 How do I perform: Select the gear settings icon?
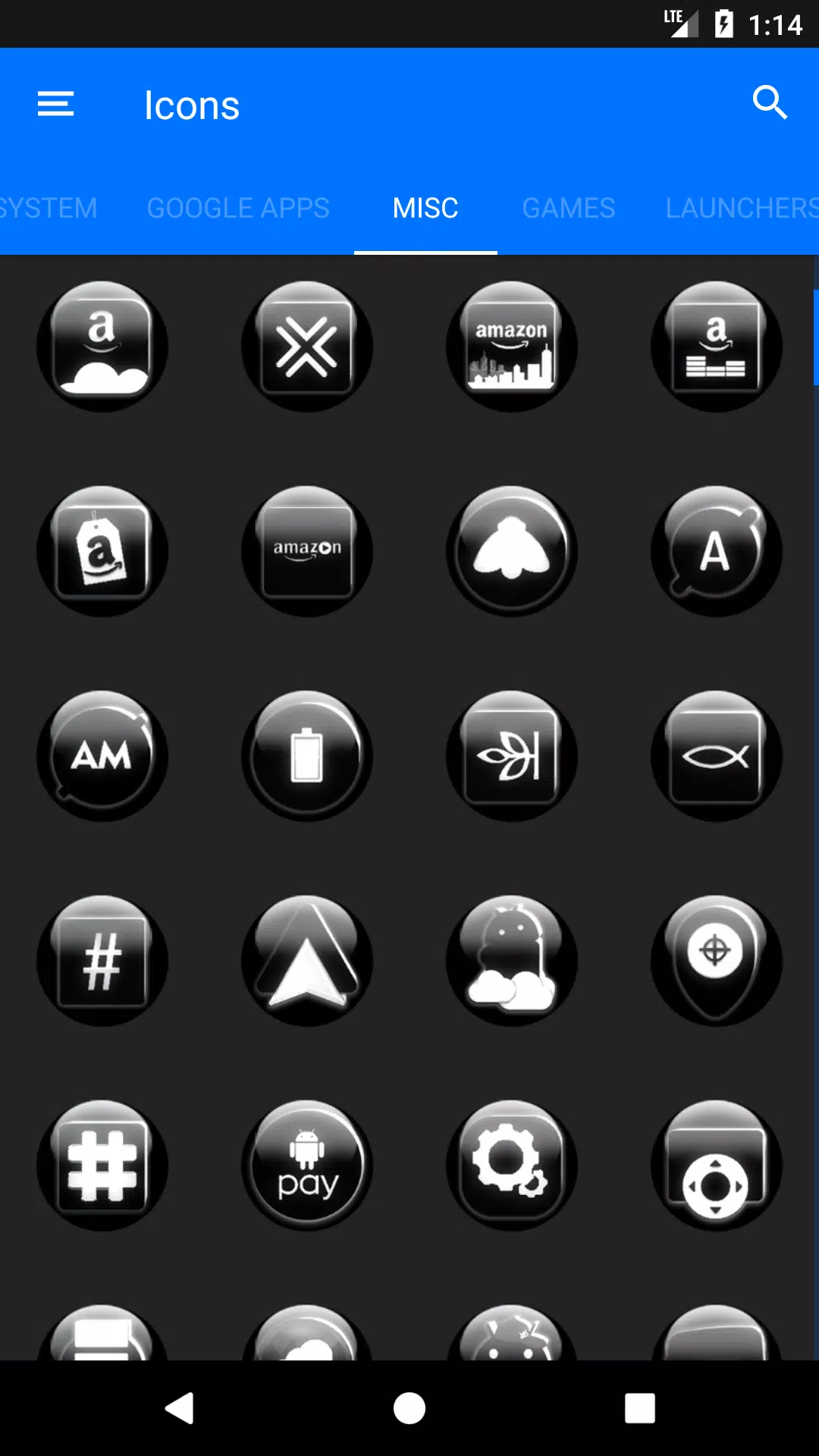(512, 1166)
